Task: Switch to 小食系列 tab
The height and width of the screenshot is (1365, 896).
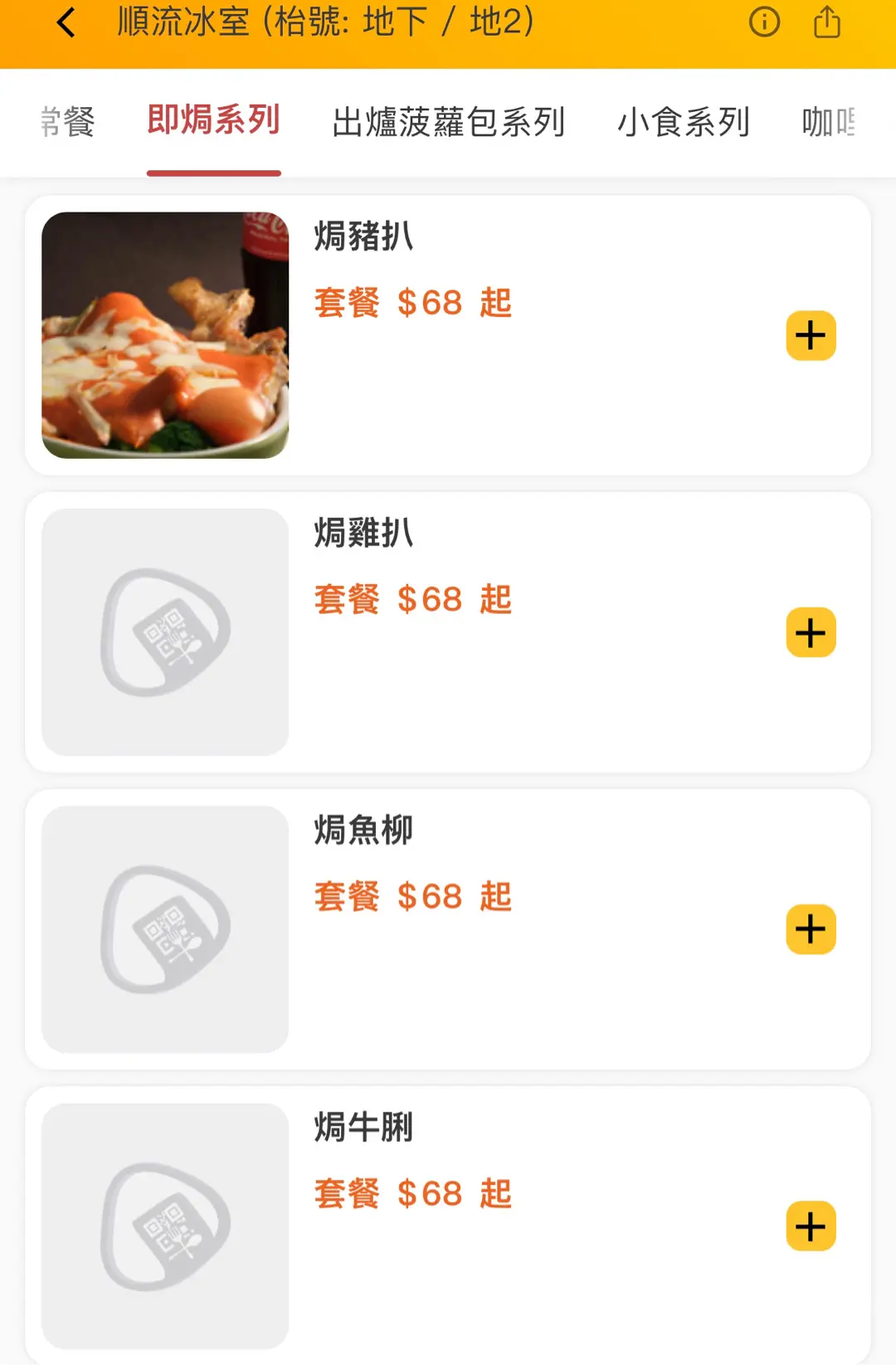Action: coord(684,122)
